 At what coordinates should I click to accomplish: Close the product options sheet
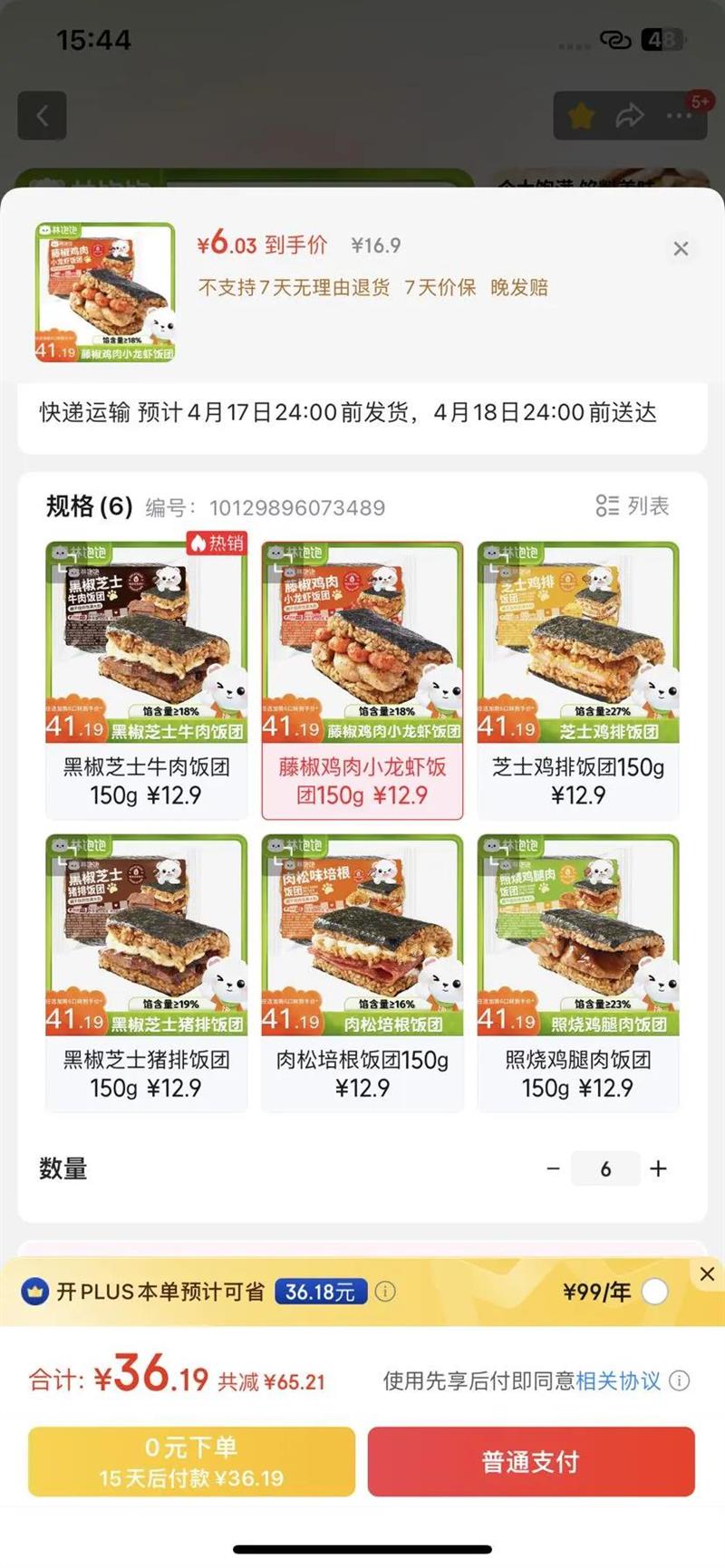point(681,248)
